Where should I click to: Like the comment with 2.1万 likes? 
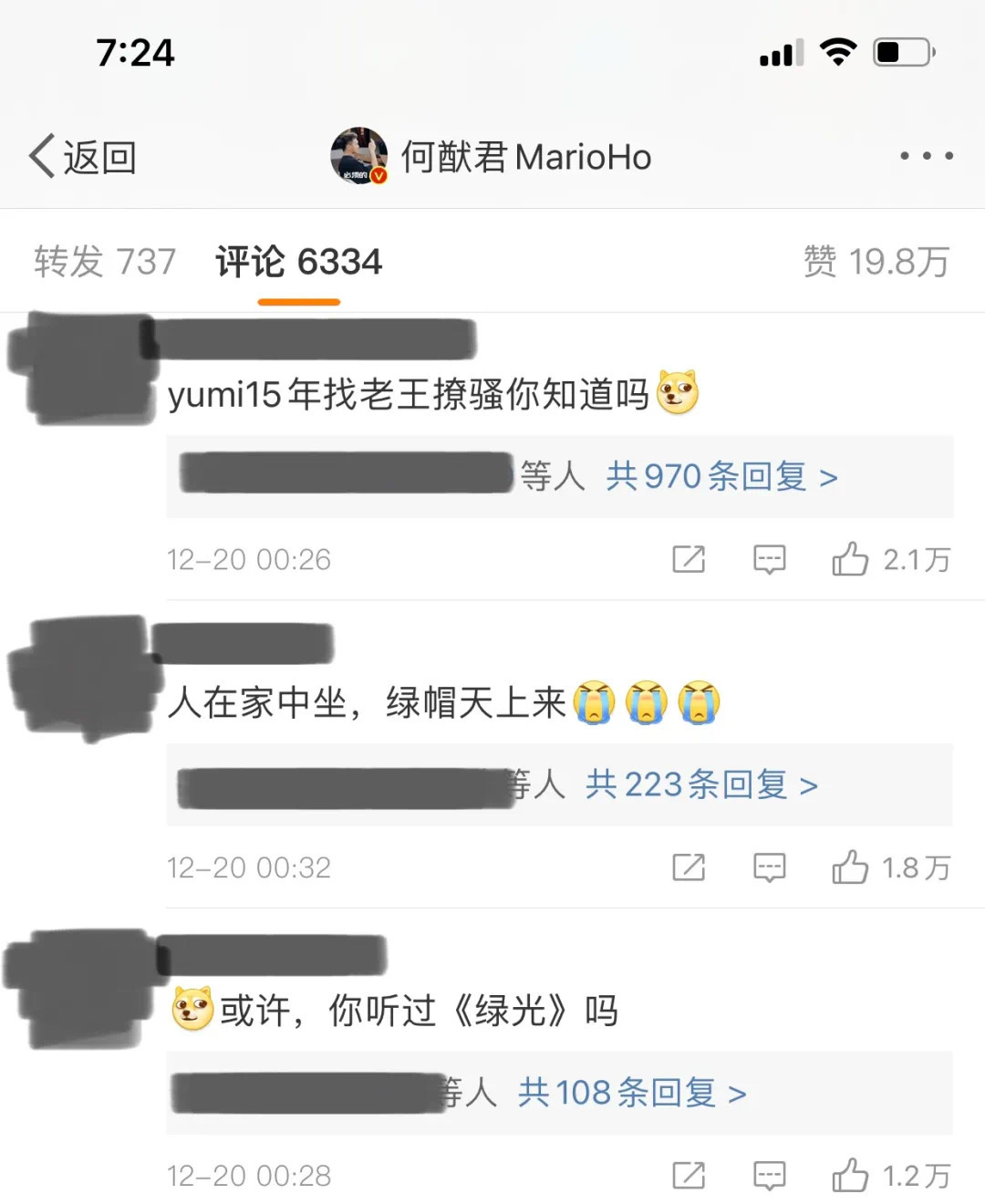click(x=850, y=559)
